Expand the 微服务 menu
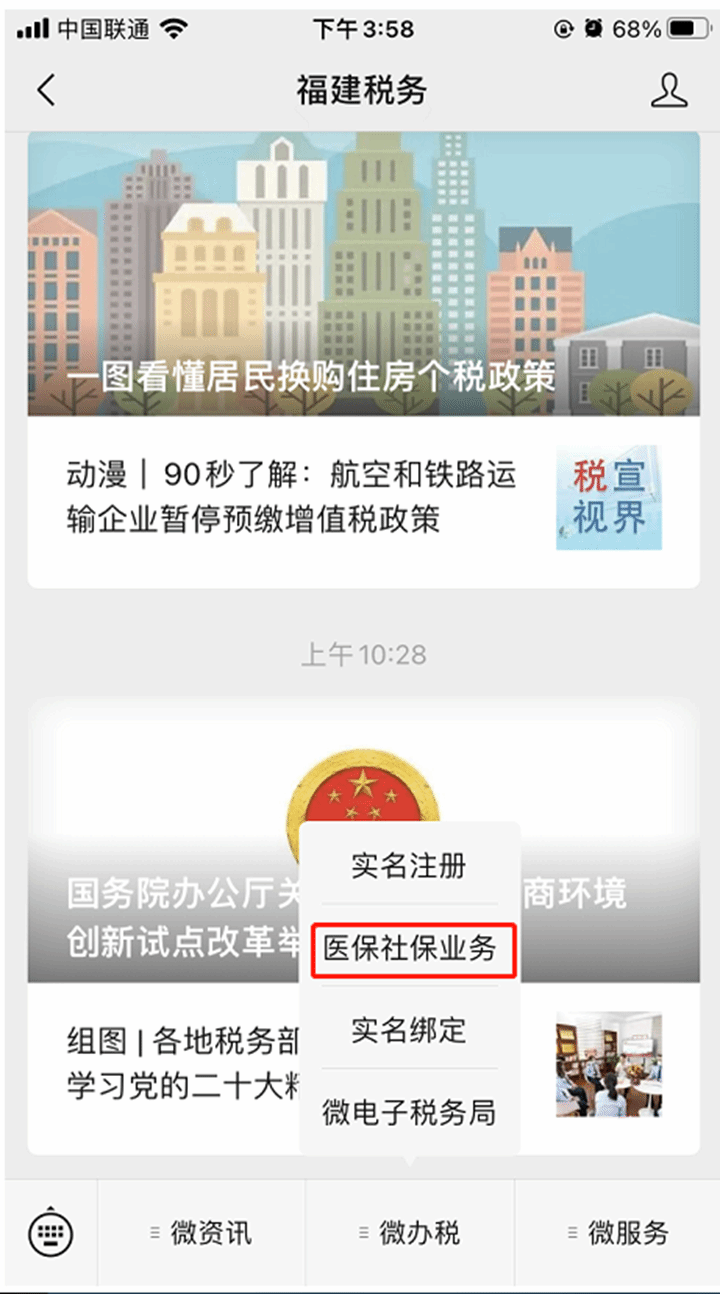Image resolution: width=720 pixels, height=1294 pixels. (618, 1233)
